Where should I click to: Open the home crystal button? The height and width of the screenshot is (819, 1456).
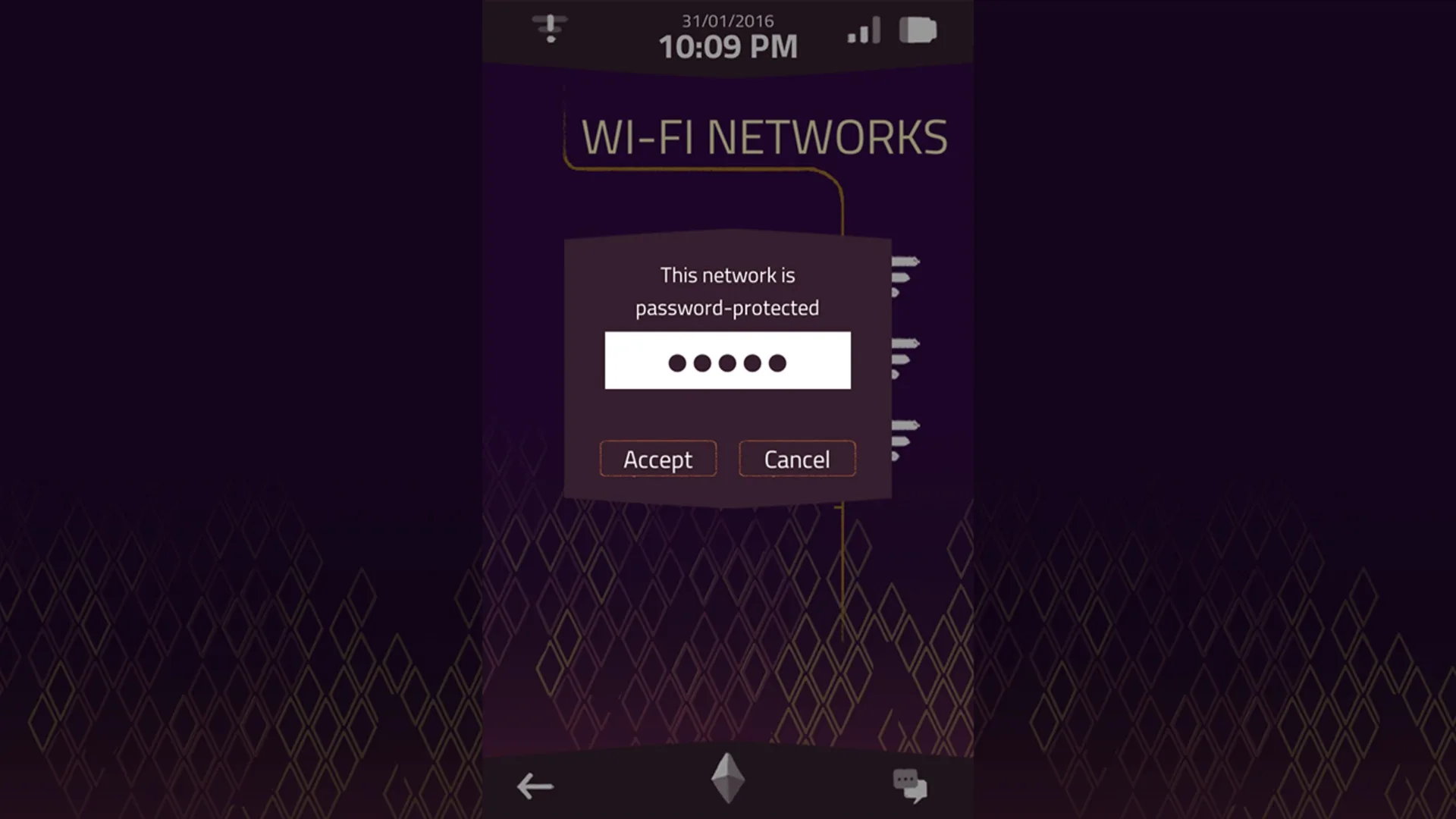[728, 779]
